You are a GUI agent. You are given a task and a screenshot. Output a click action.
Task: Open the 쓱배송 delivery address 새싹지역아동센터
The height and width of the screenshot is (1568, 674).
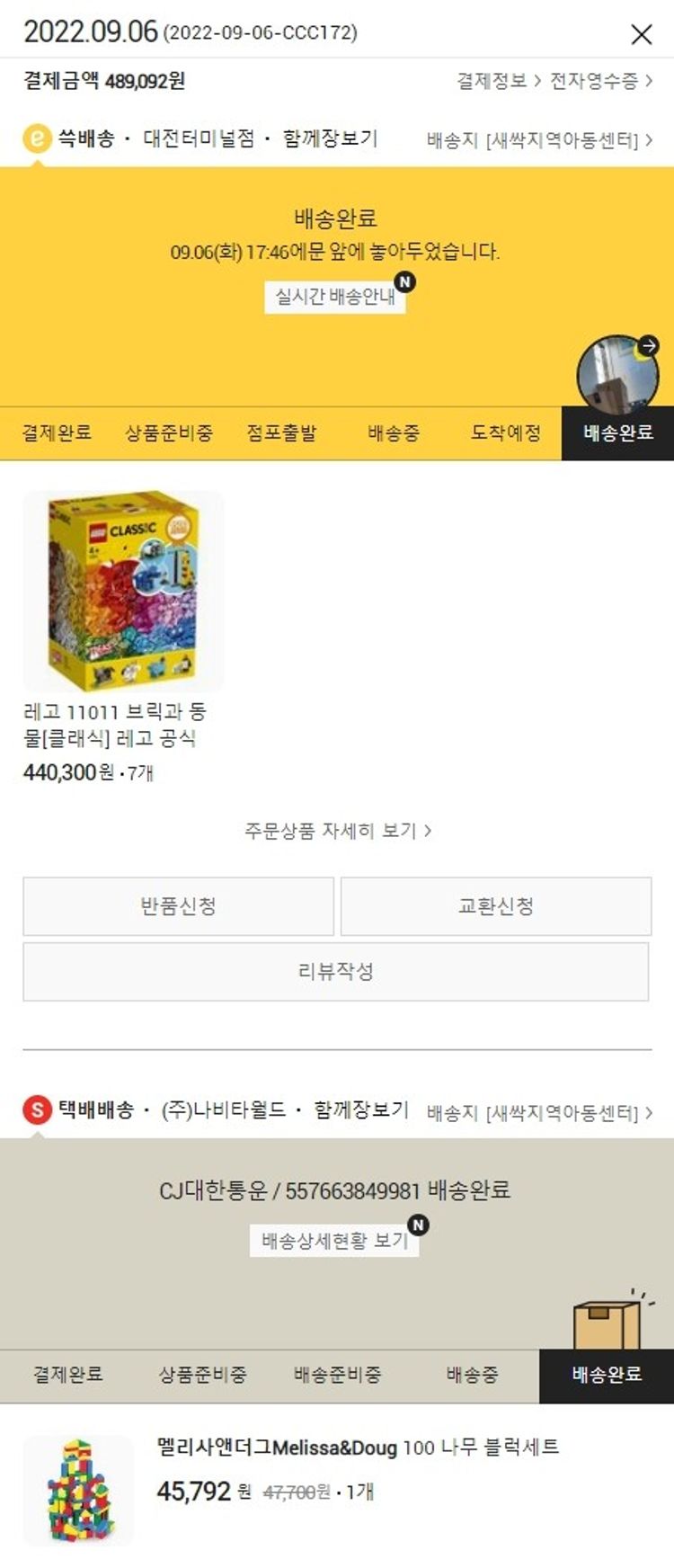(x=539, y=140)
